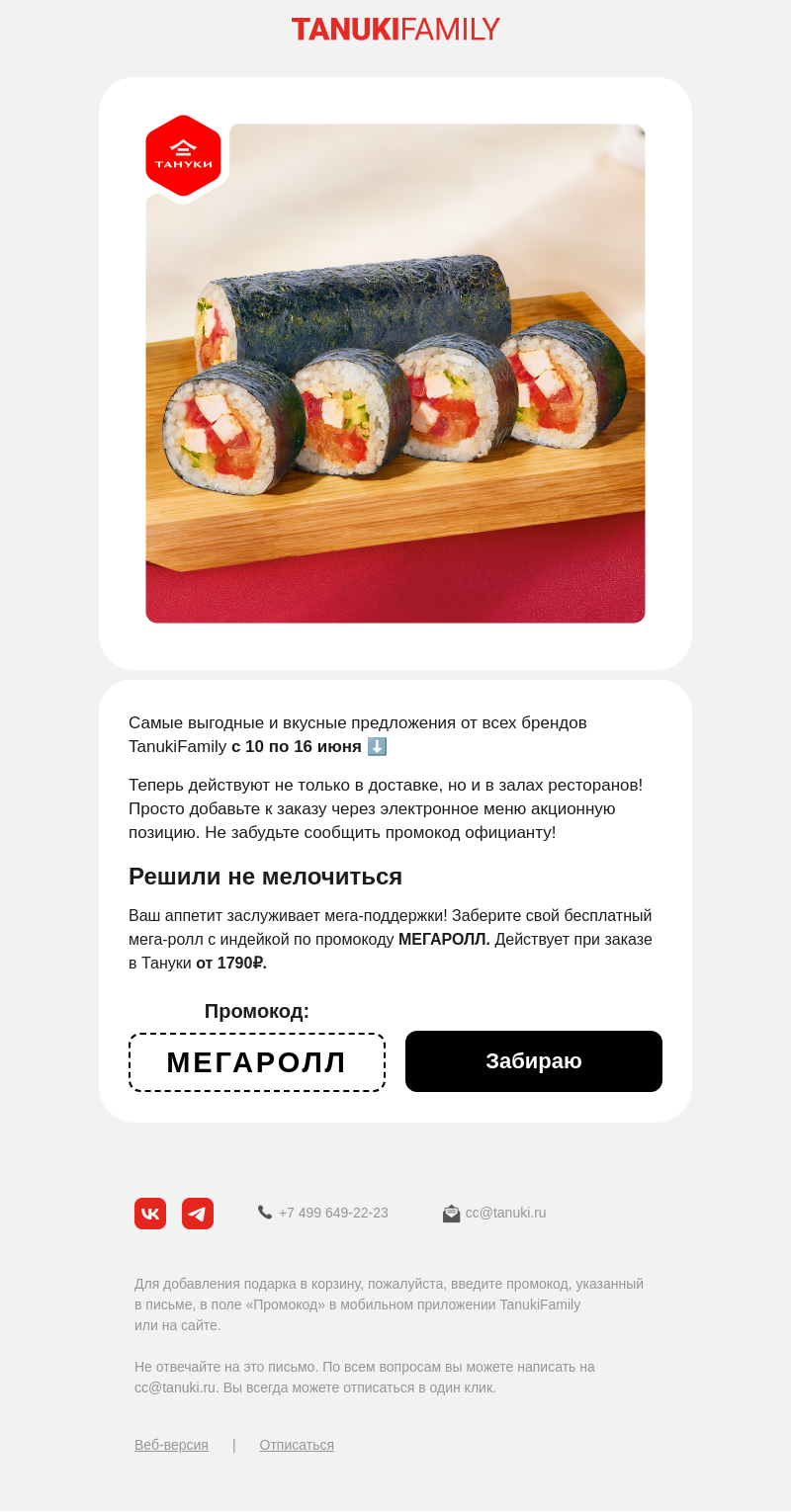Call the +7 499 649-22-23 phone number
Image resolution: width=791 pixels, height=1512 pixels.
333,1213
